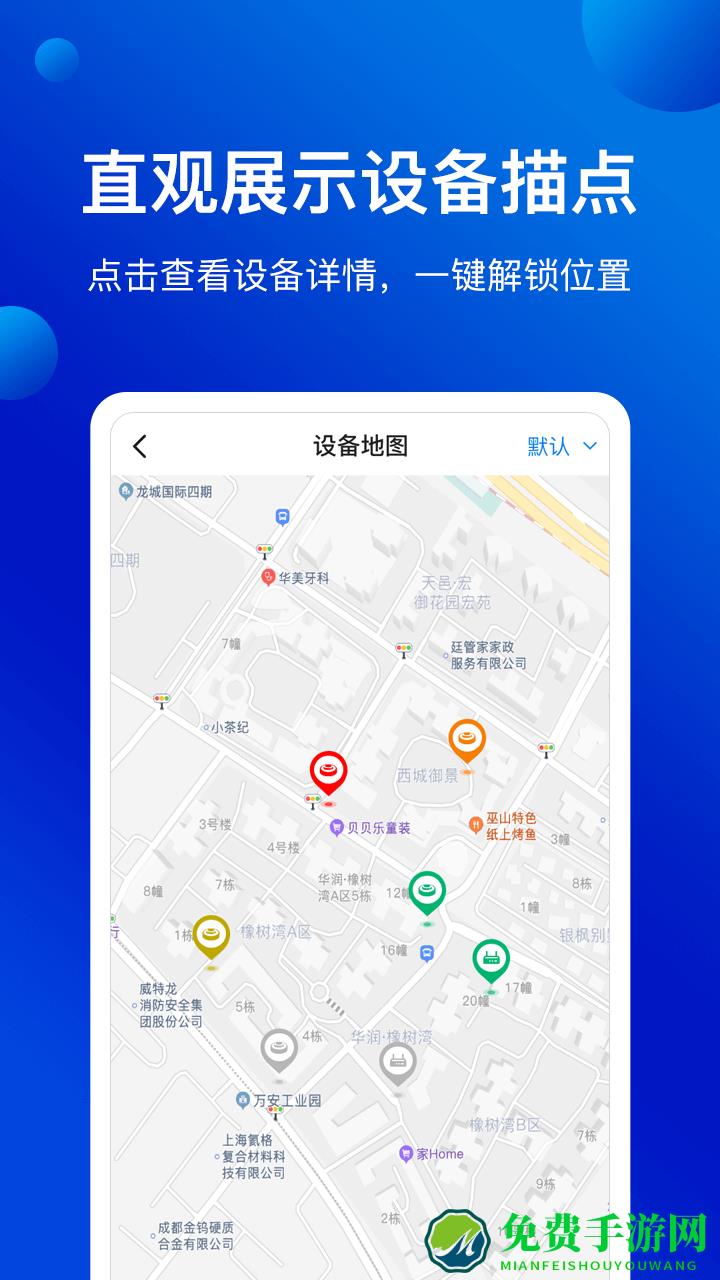This screenshot has width=720, height=1280.
Task: Tap the 巫山特色纸上烤鱼 restaurant icon
Action: pyautogui.click(x=478, y=822)
